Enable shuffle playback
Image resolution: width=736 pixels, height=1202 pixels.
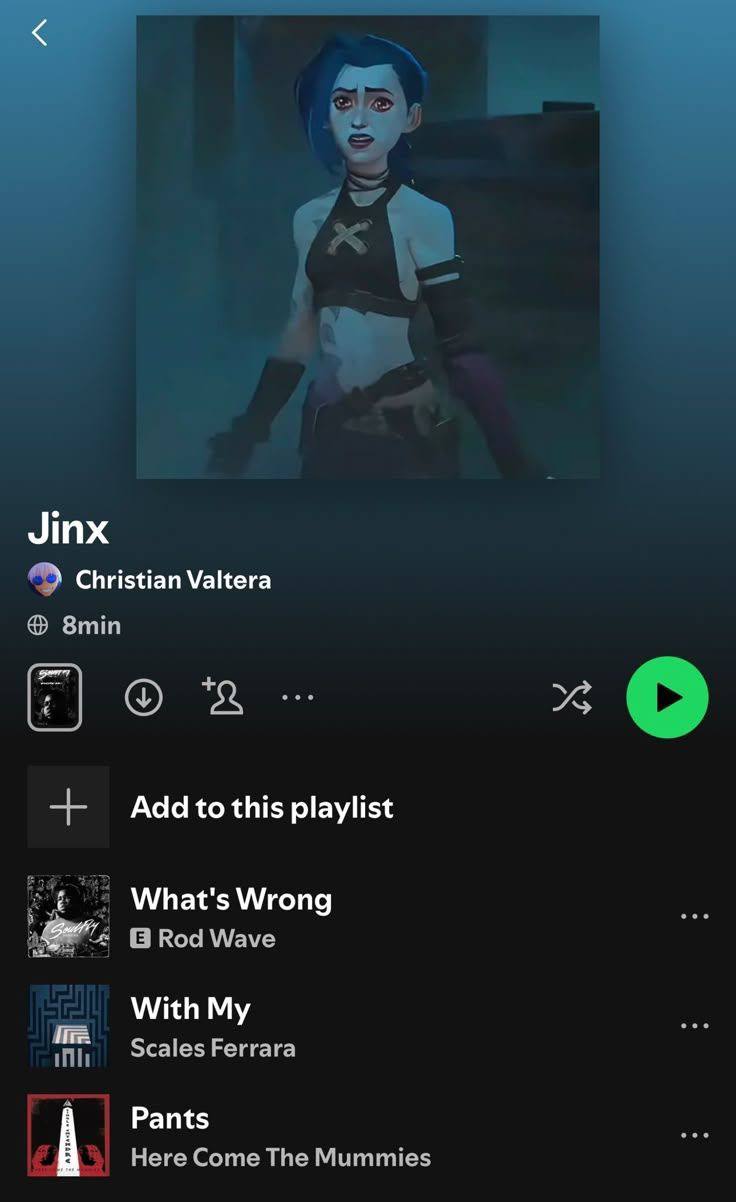click(x=571, y=697)
